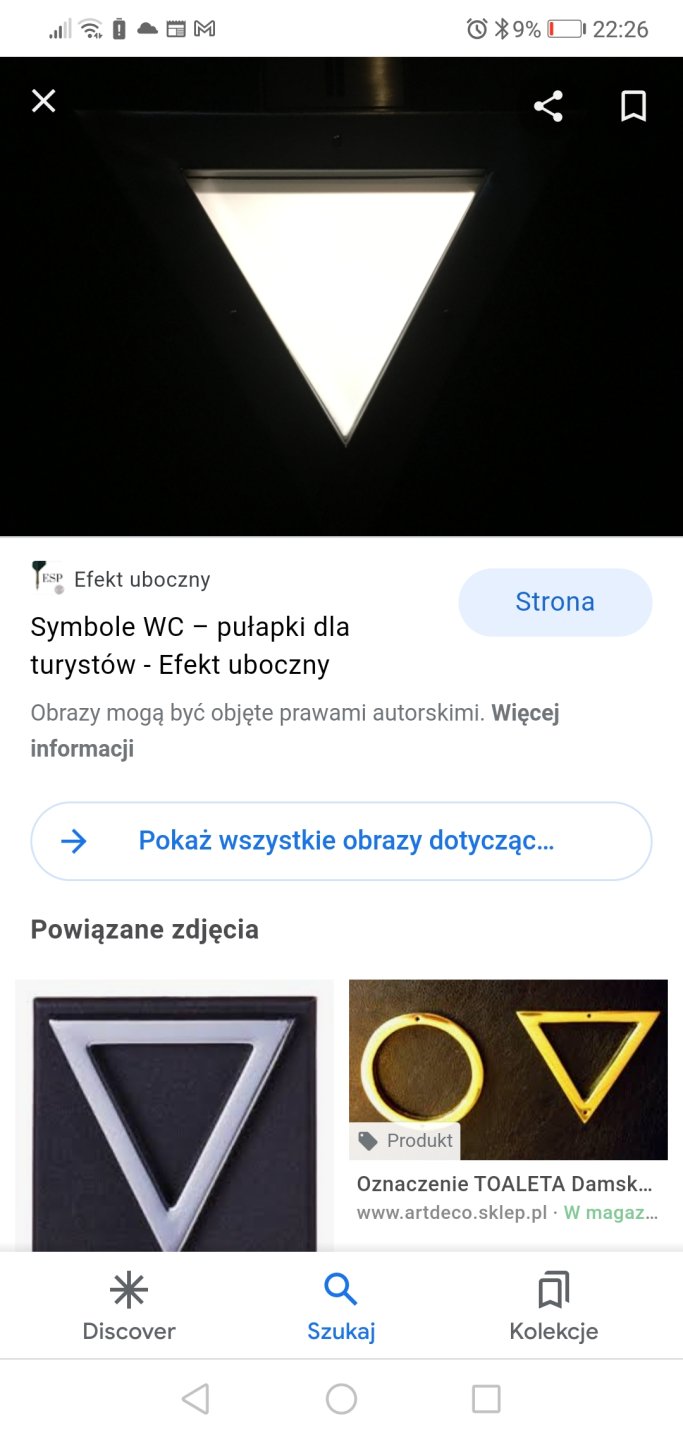This screenshot has height=1440, width=683.
Task: Switch to the Szukaj tab
Action: point(341,1306)
